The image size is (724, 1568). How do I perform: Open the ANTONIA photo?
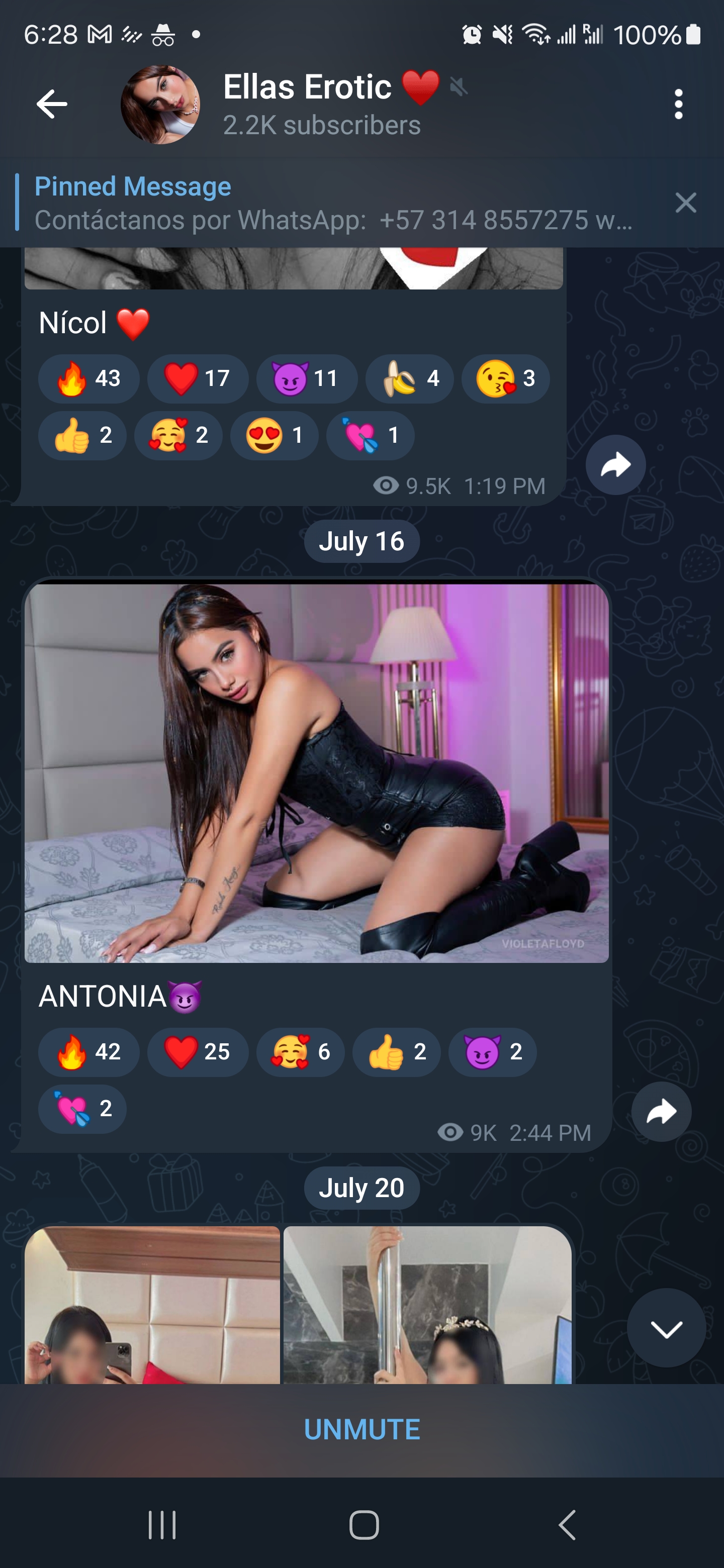click(317, 773)
